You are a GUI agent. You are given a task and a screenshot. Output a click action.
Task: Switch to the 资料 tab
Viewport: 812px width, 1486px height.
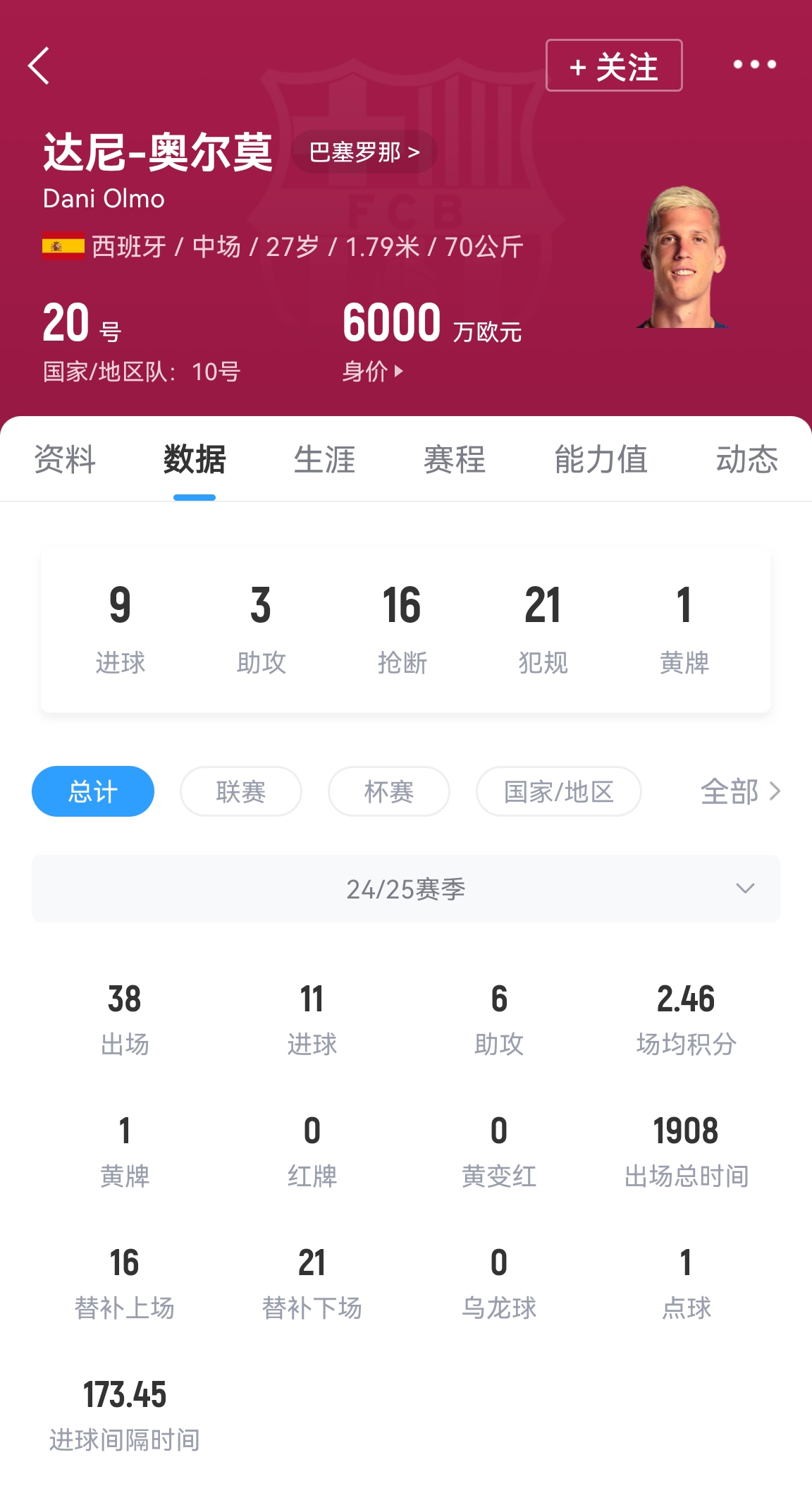[65, 460]
